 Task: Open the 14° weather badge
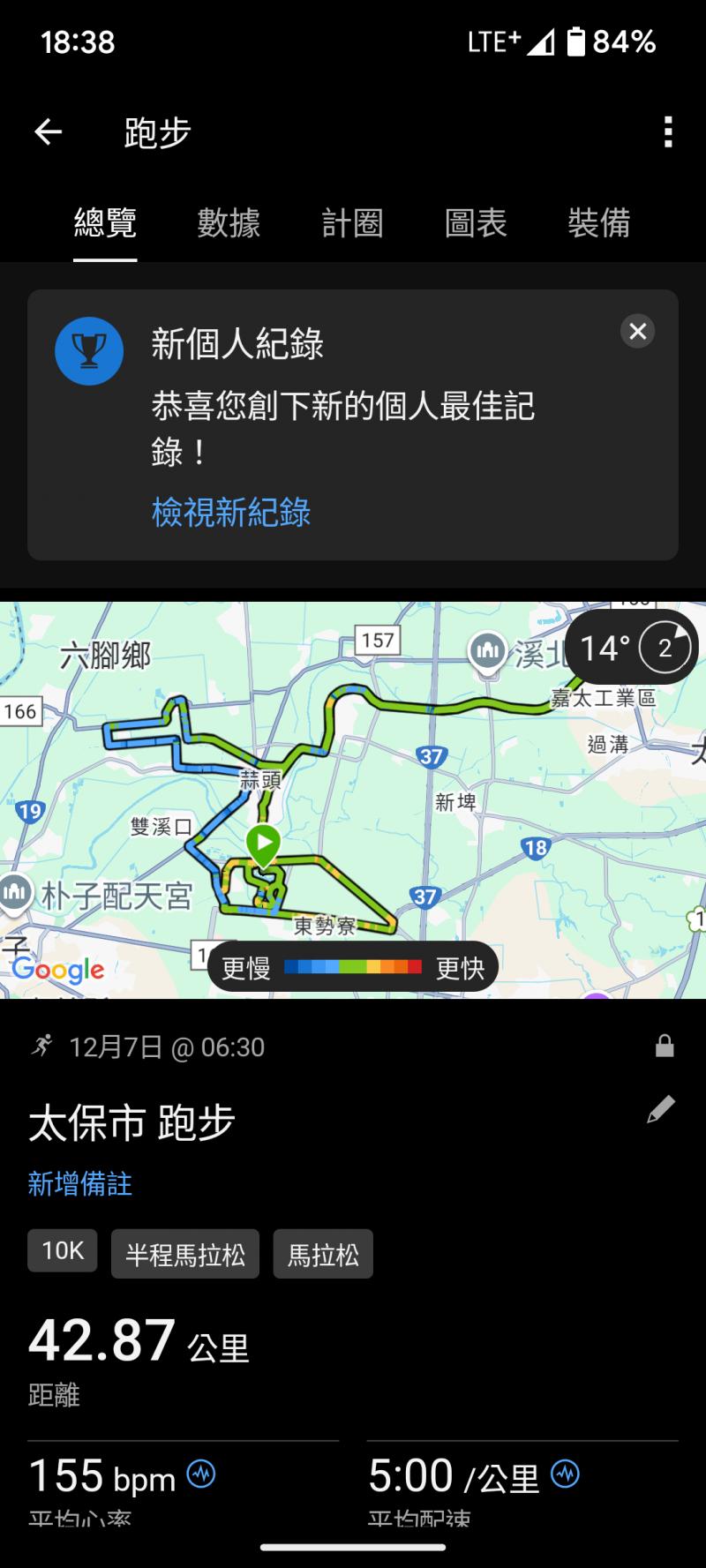631,649
